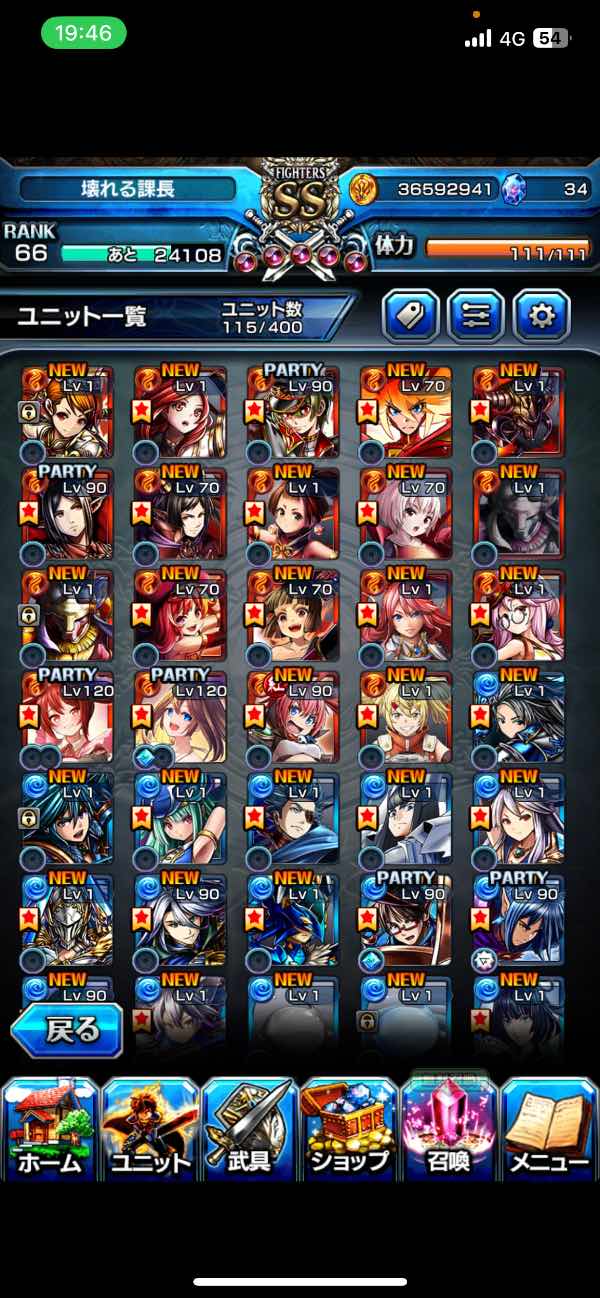Viewport: 600px width, 1298px height.
Task: Open the 武具 equipment tab
Action: (250, 1129)
